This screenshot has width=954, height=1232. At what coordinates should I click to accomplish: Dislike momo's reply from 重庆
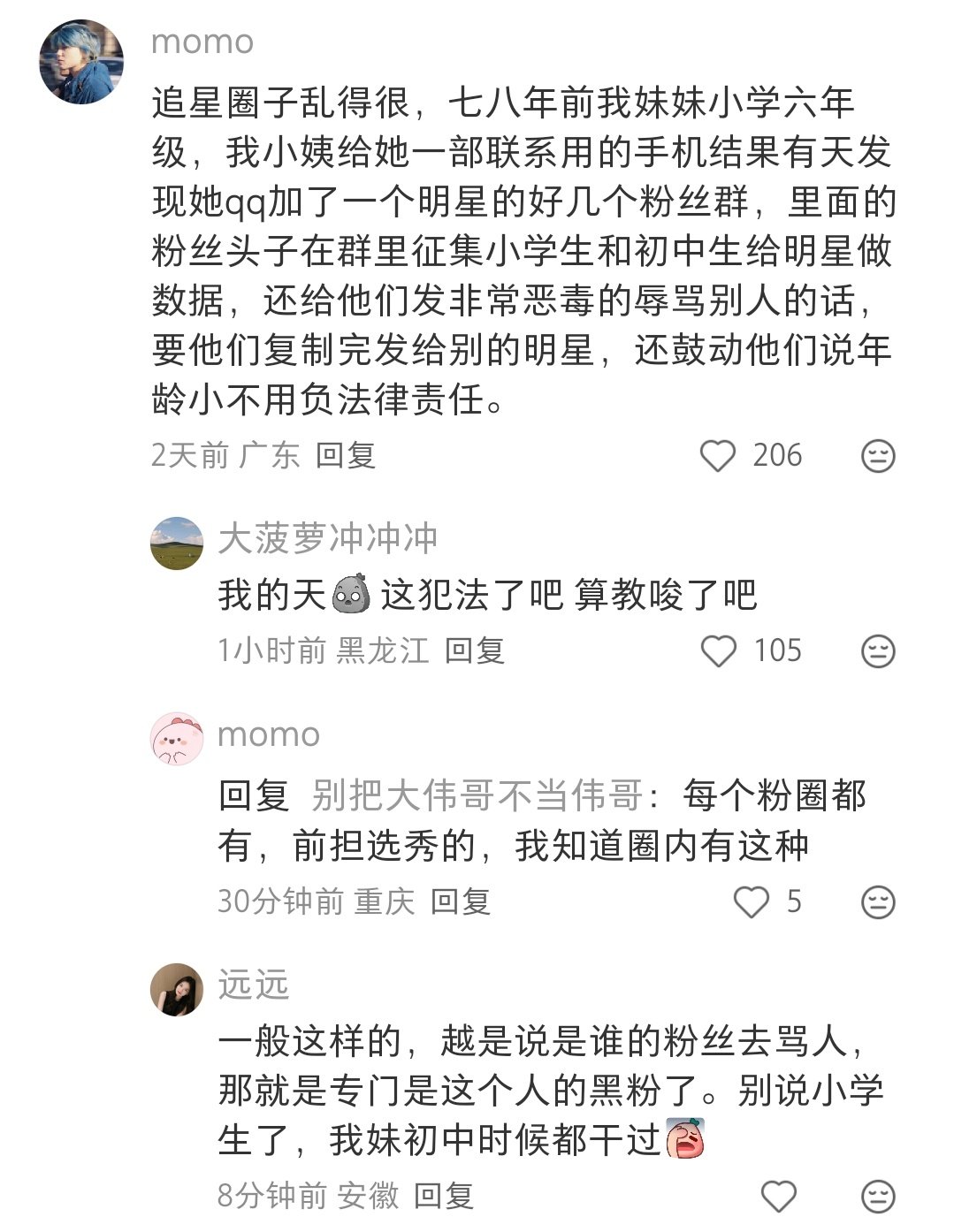(x=878, y=902)
